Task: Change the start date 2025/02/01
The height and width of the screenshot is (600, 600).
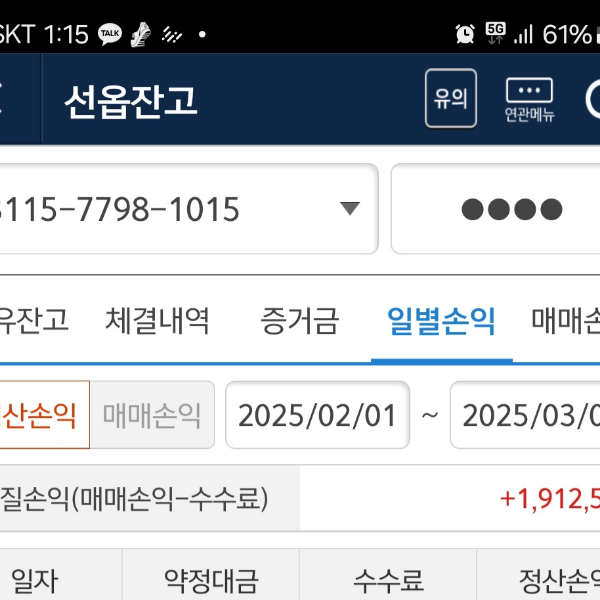Action: pos(317,414)
